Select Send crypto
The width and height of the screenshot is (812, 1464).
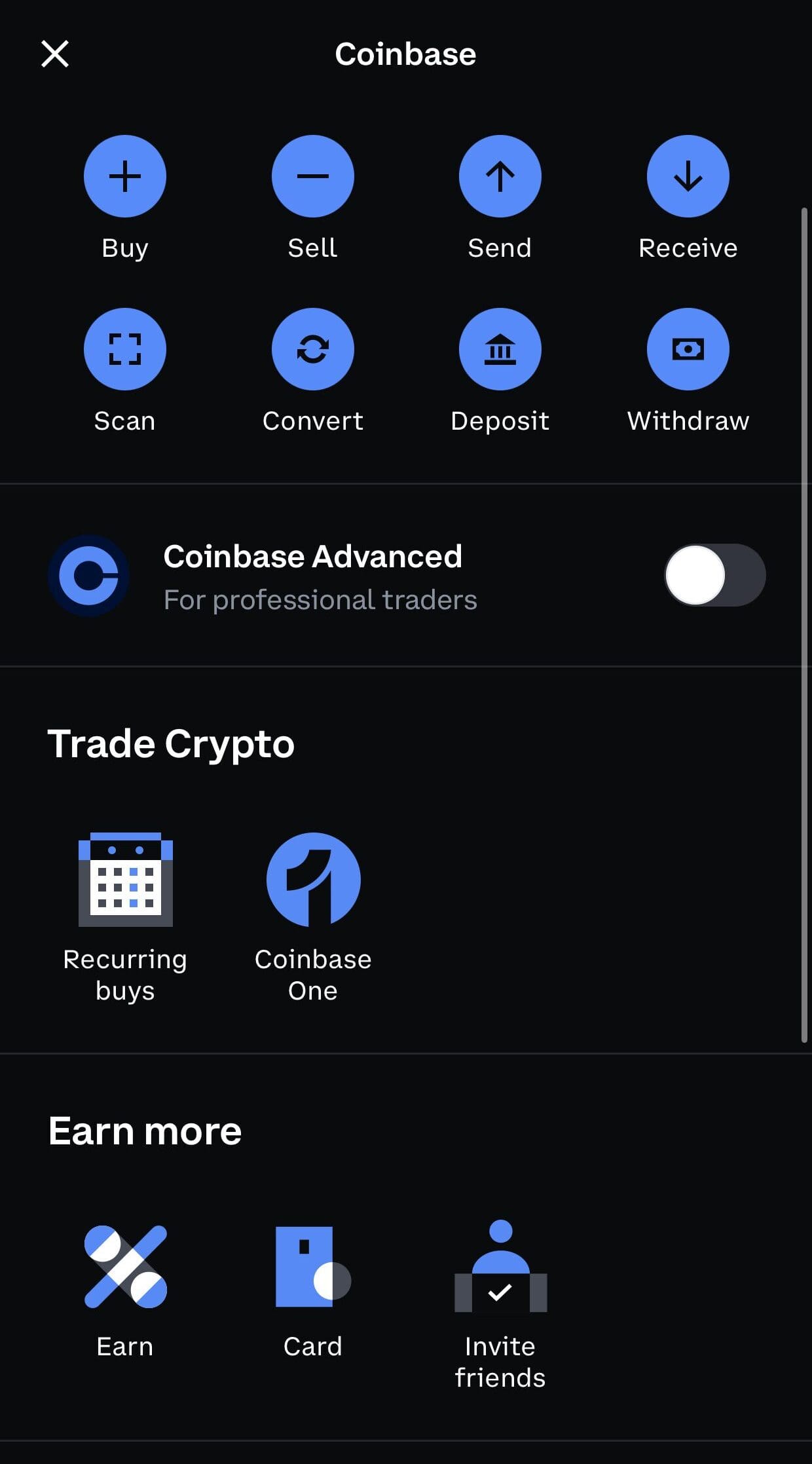pos(500,176)
